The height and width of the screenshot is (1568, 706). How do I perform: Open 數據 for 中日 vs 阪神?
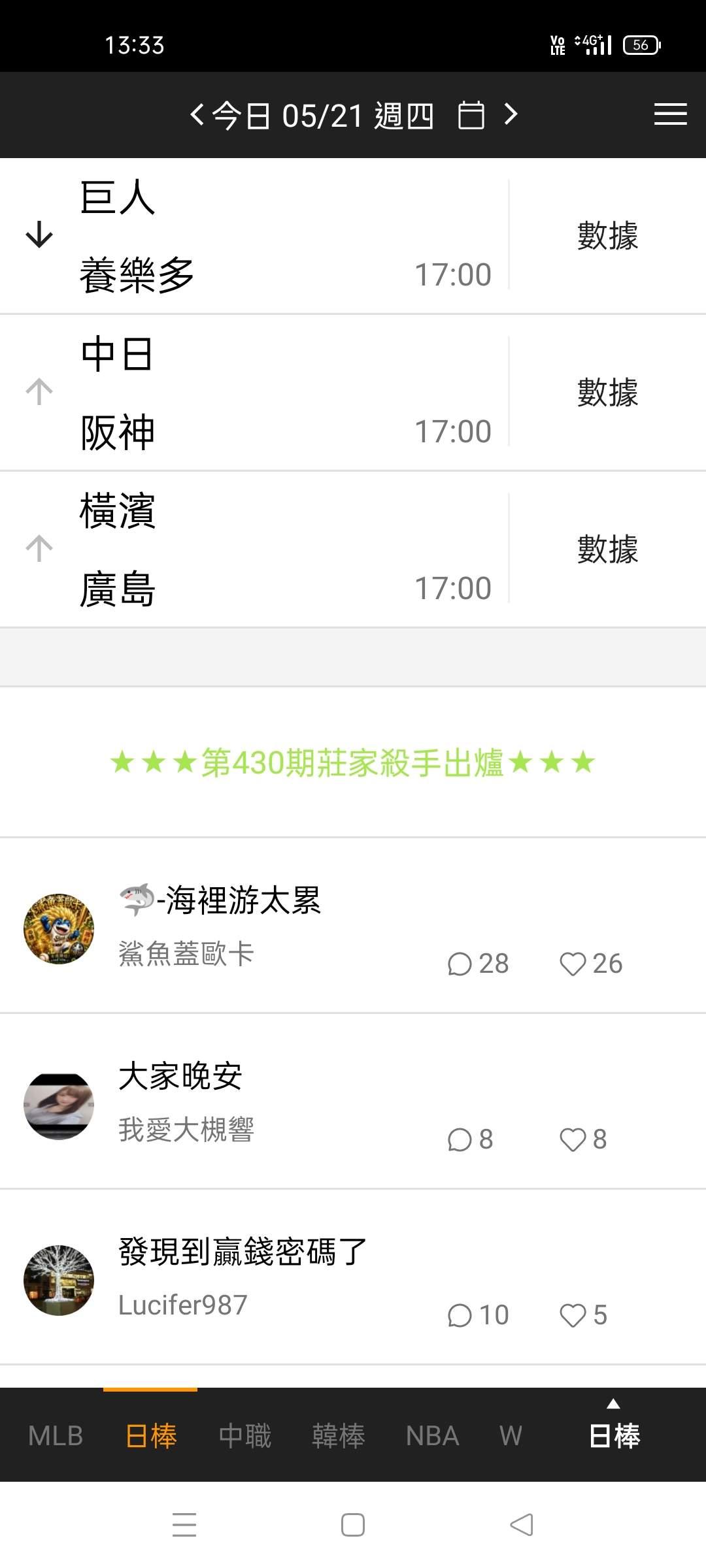pyautogui.click(x=608, y=392)
